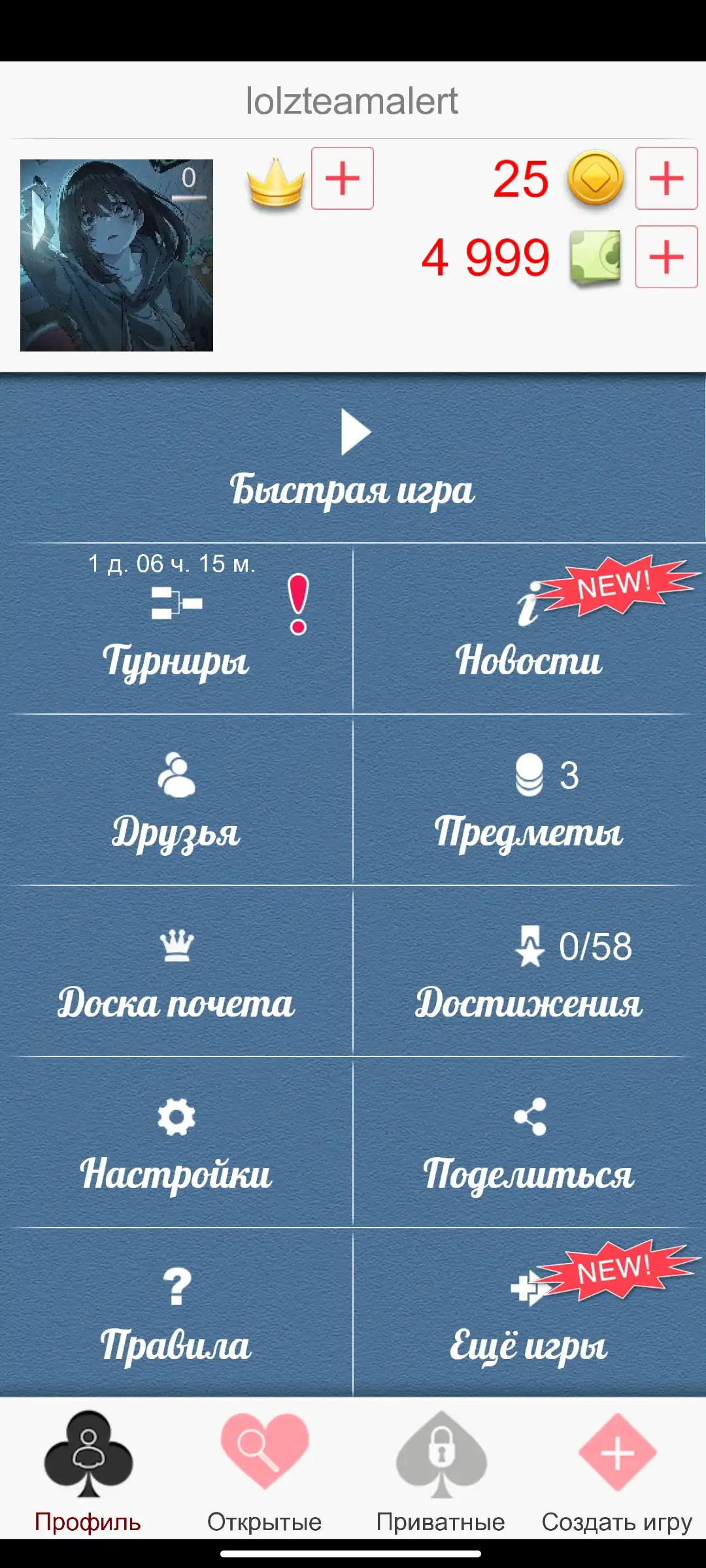Tap Поделиться to share the app
This screenshot has height=1568, width=706.
[x=529, y=1143]
